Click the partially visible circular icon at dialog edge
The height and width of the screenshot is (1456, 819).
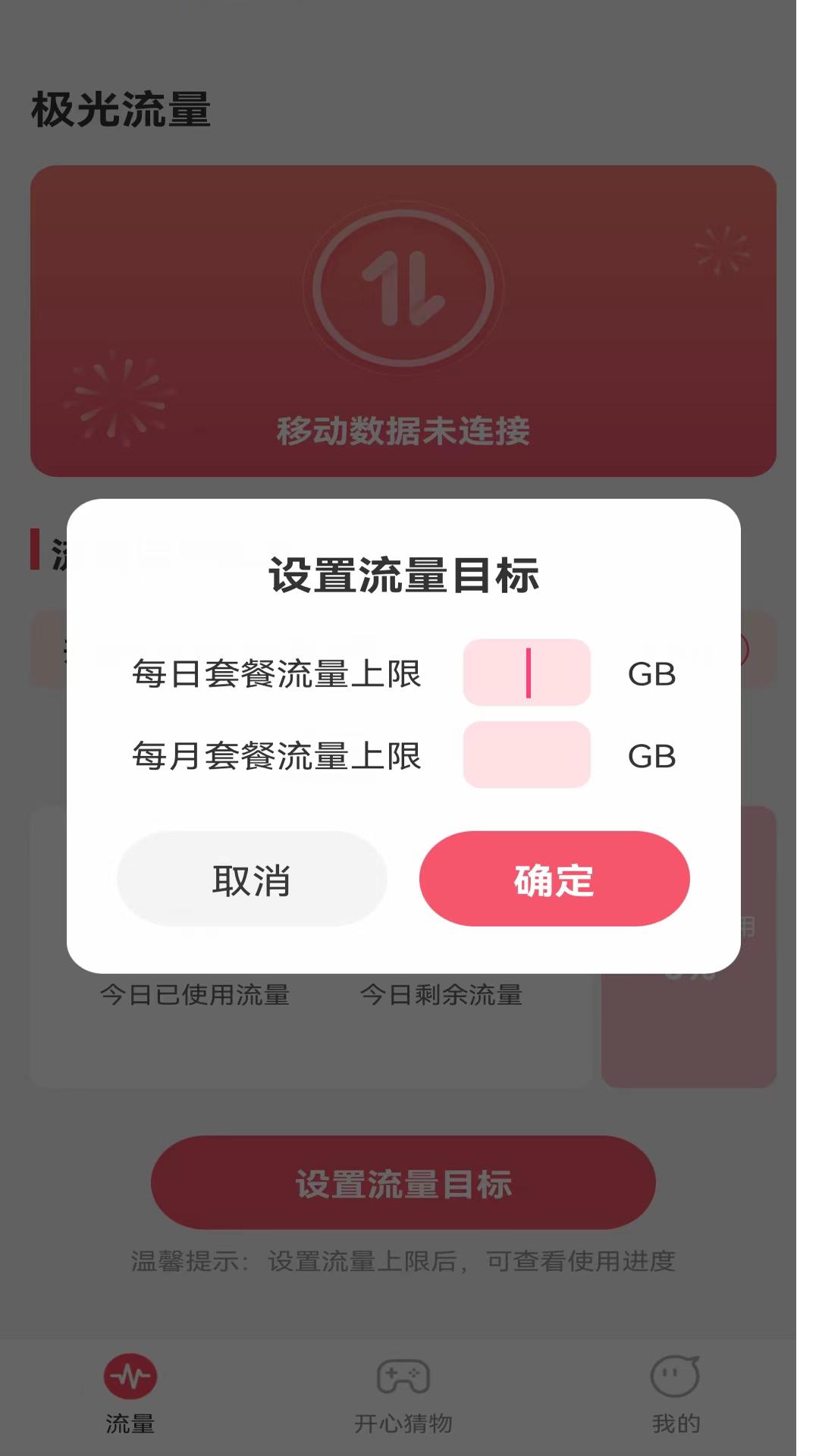[x=747, y=651]
